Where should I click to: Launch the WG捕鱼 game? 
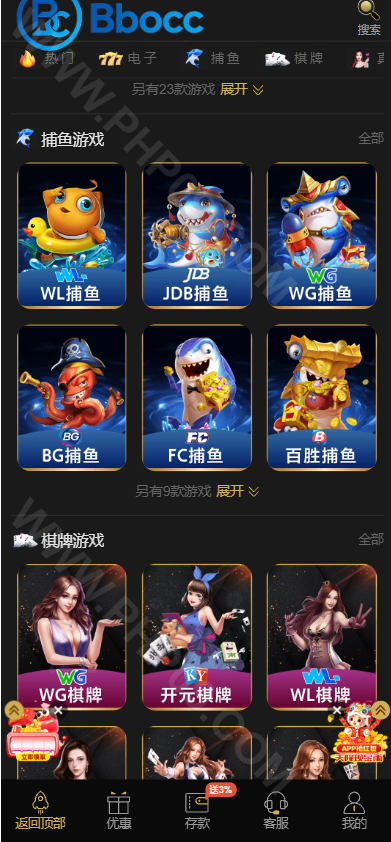point(321,236)
